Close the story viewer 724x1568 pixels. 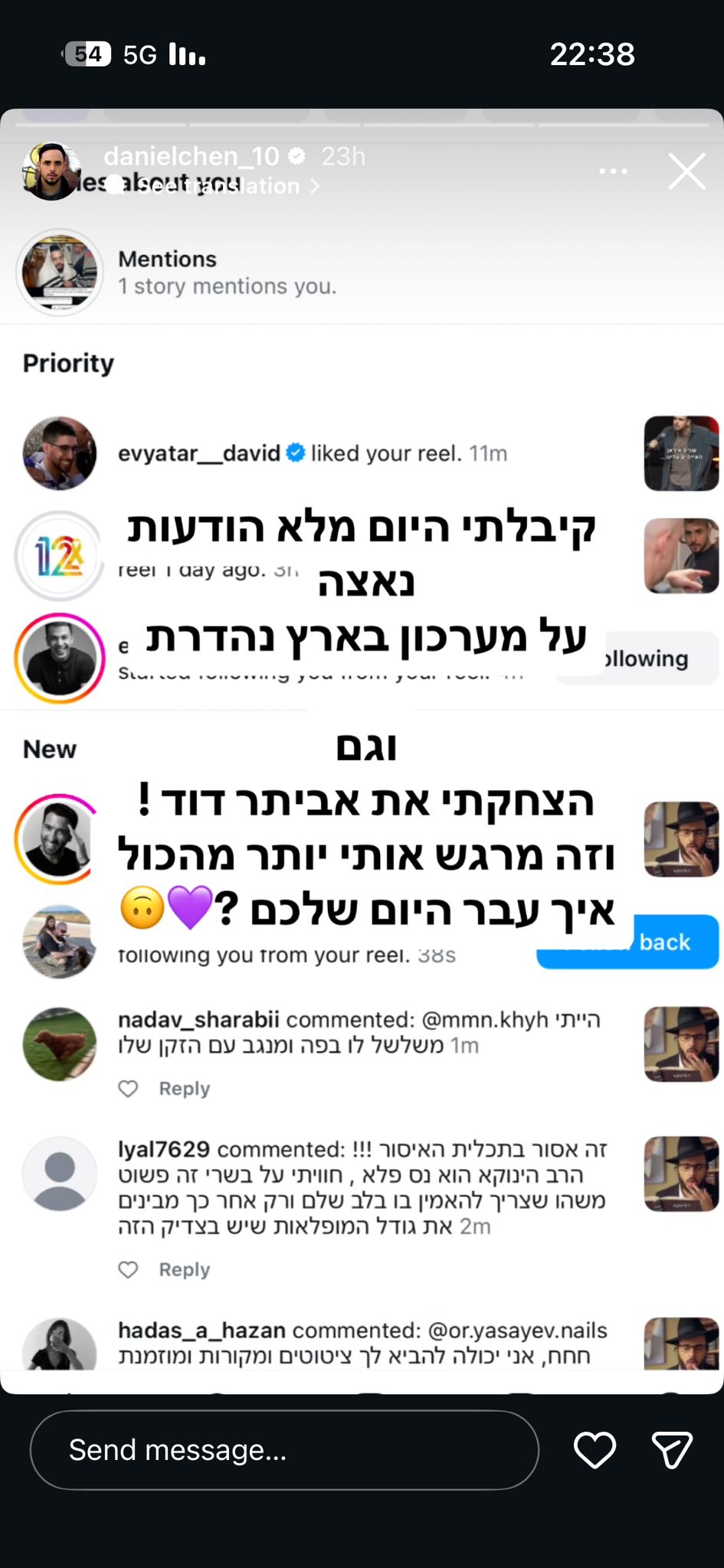click(686, 171)
